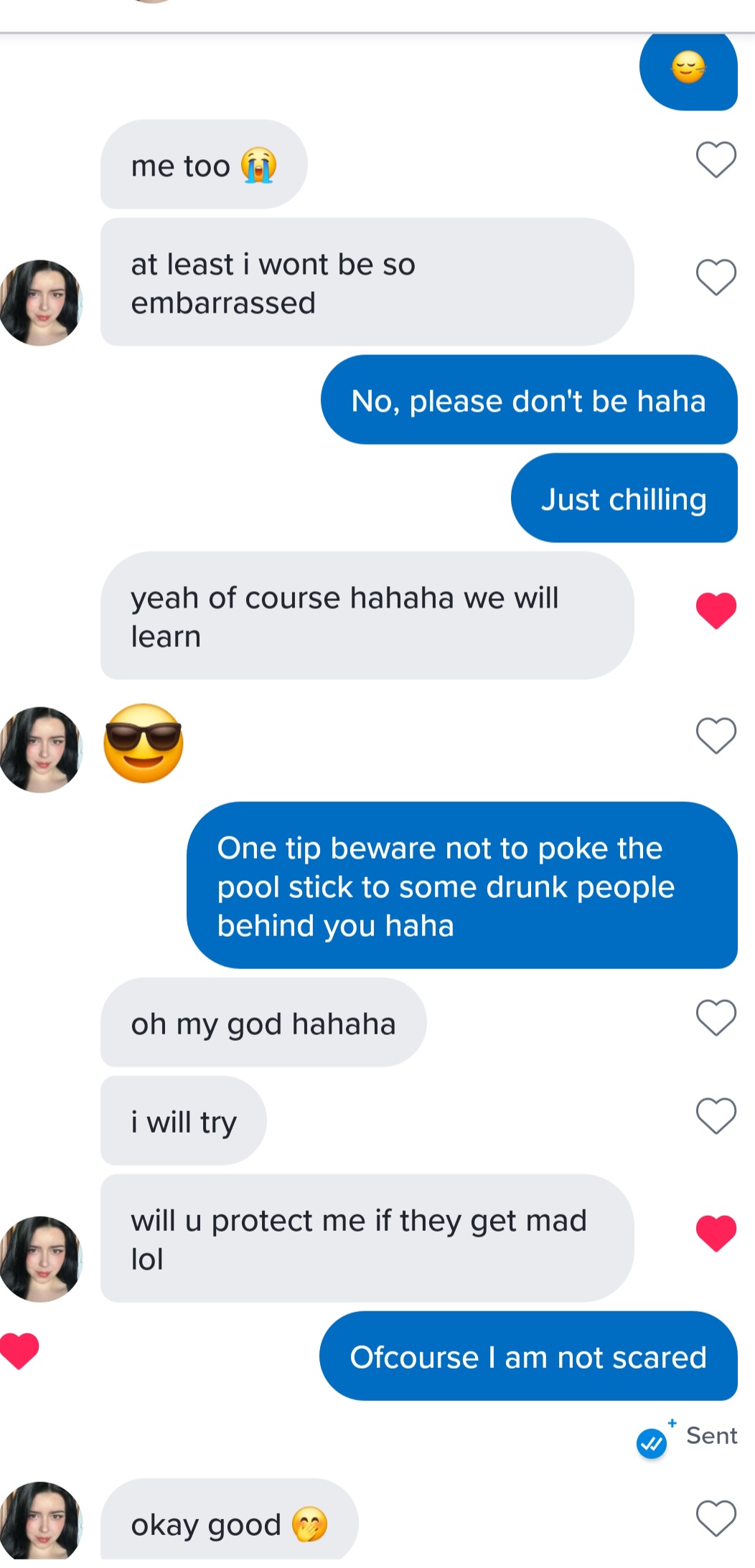Open profile photo beside sunglasses emoji

click(42, 750)
